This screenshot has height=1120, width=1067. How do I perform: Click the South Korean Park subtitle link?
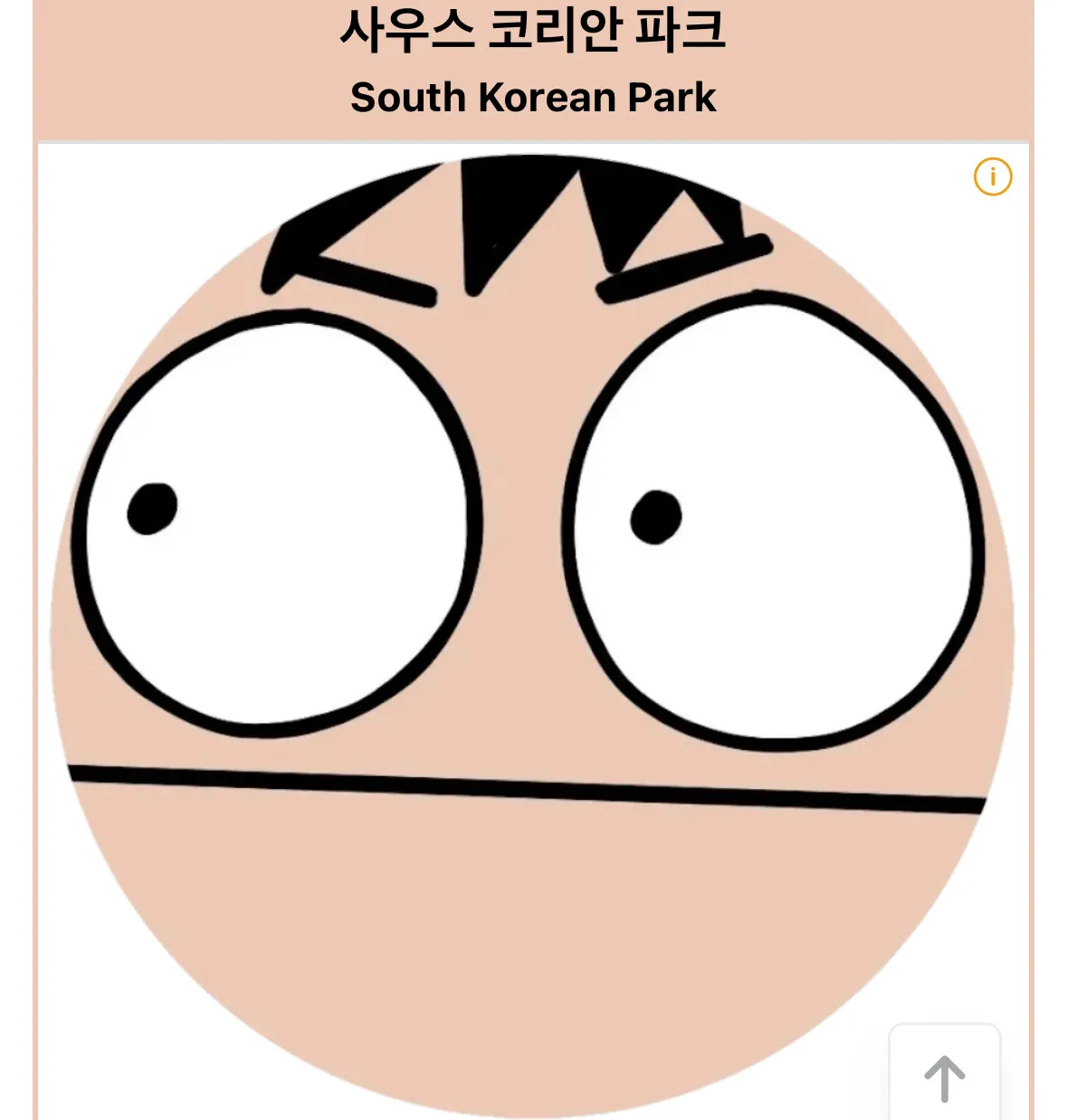533,97
